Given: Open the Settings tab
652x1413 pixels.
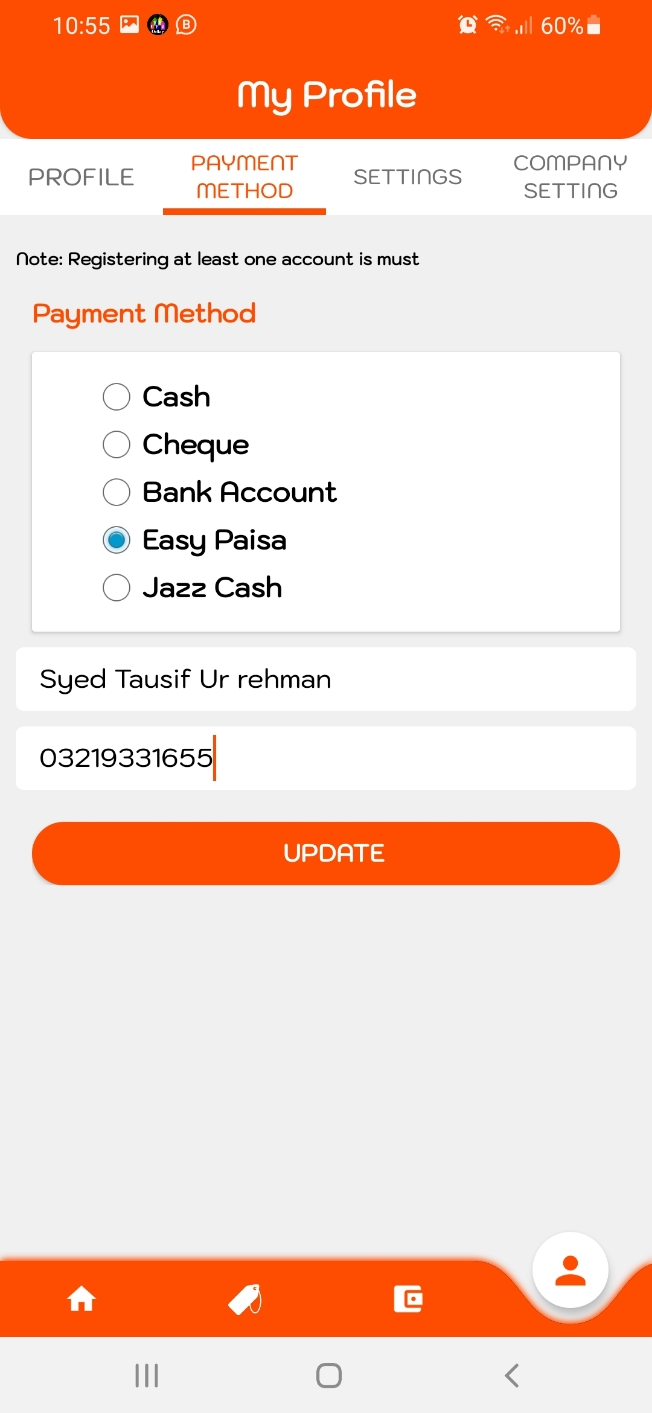Looking at the screenshot, I should pyautogui.click(x=407, y=177).
